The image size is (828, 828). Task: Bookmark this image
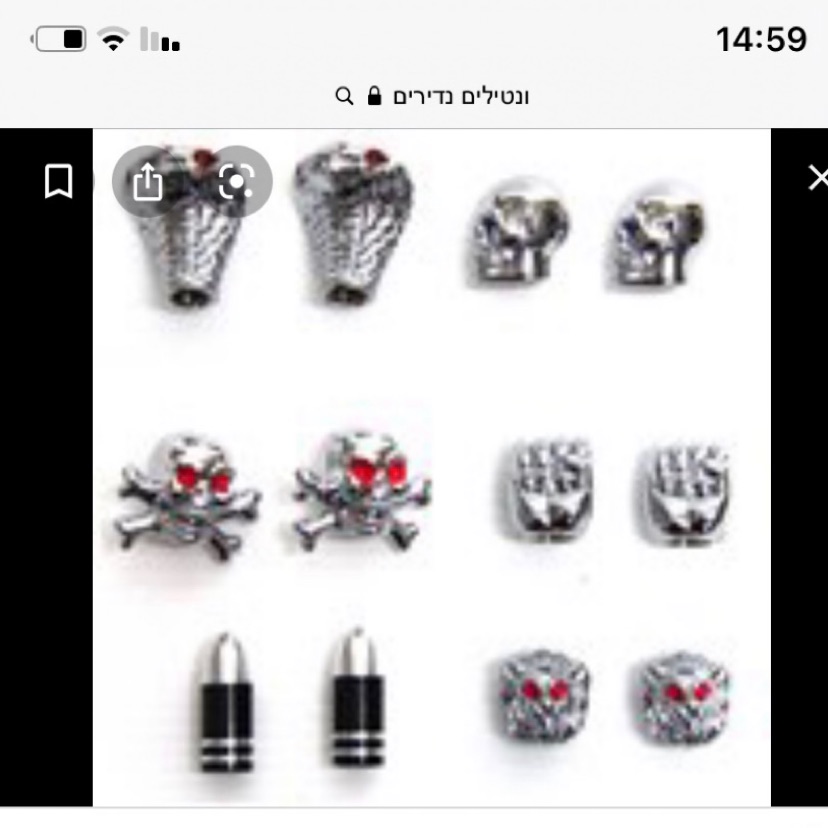pos(58,181)
